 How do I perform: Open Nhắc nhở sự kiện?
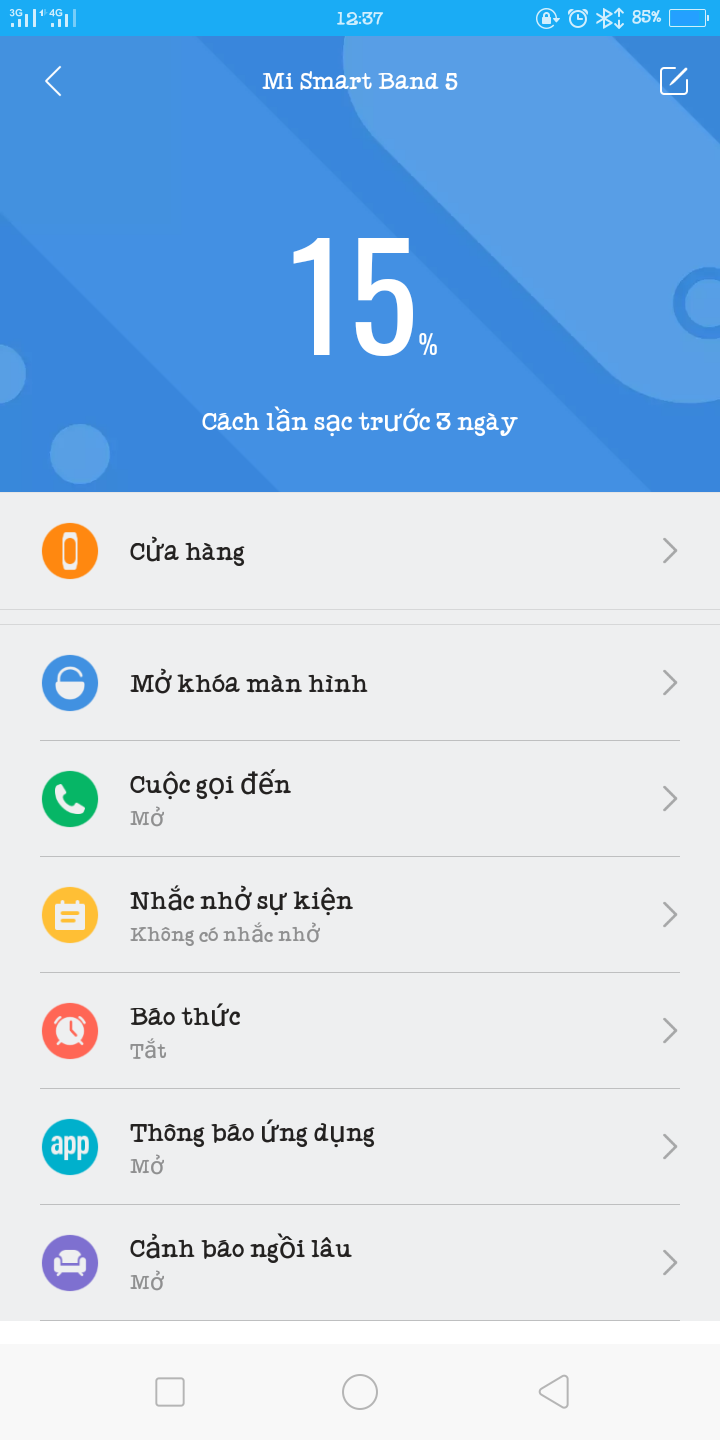360,915
